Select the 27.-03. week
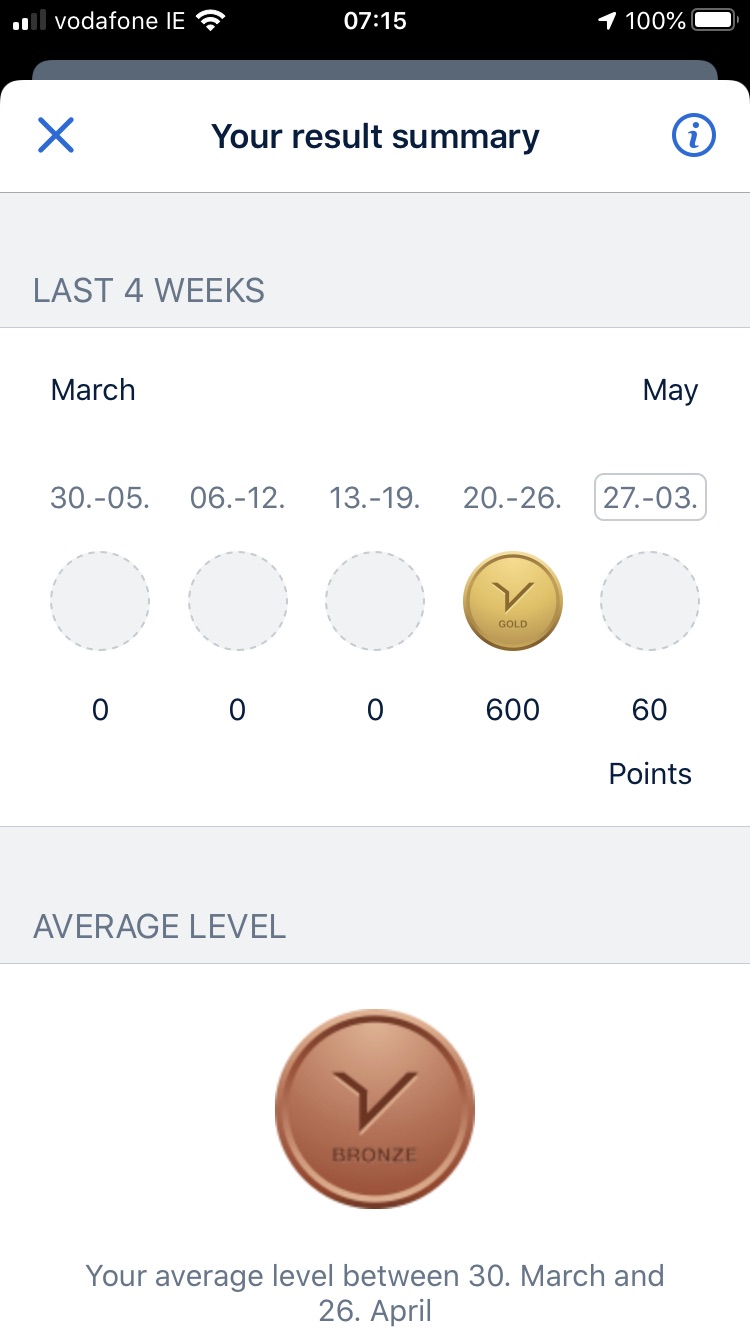 click(x=650, y=497)
